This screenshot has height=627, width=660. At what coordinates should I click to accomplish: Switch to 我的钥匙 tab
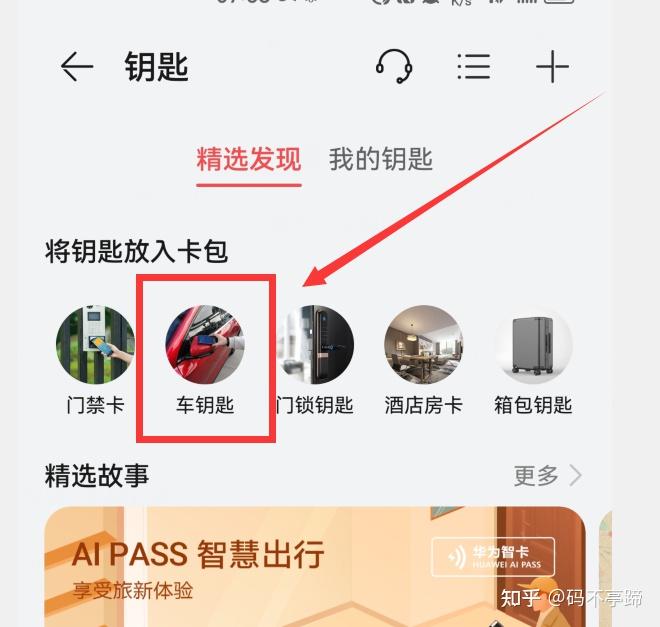tap(381, 159)
